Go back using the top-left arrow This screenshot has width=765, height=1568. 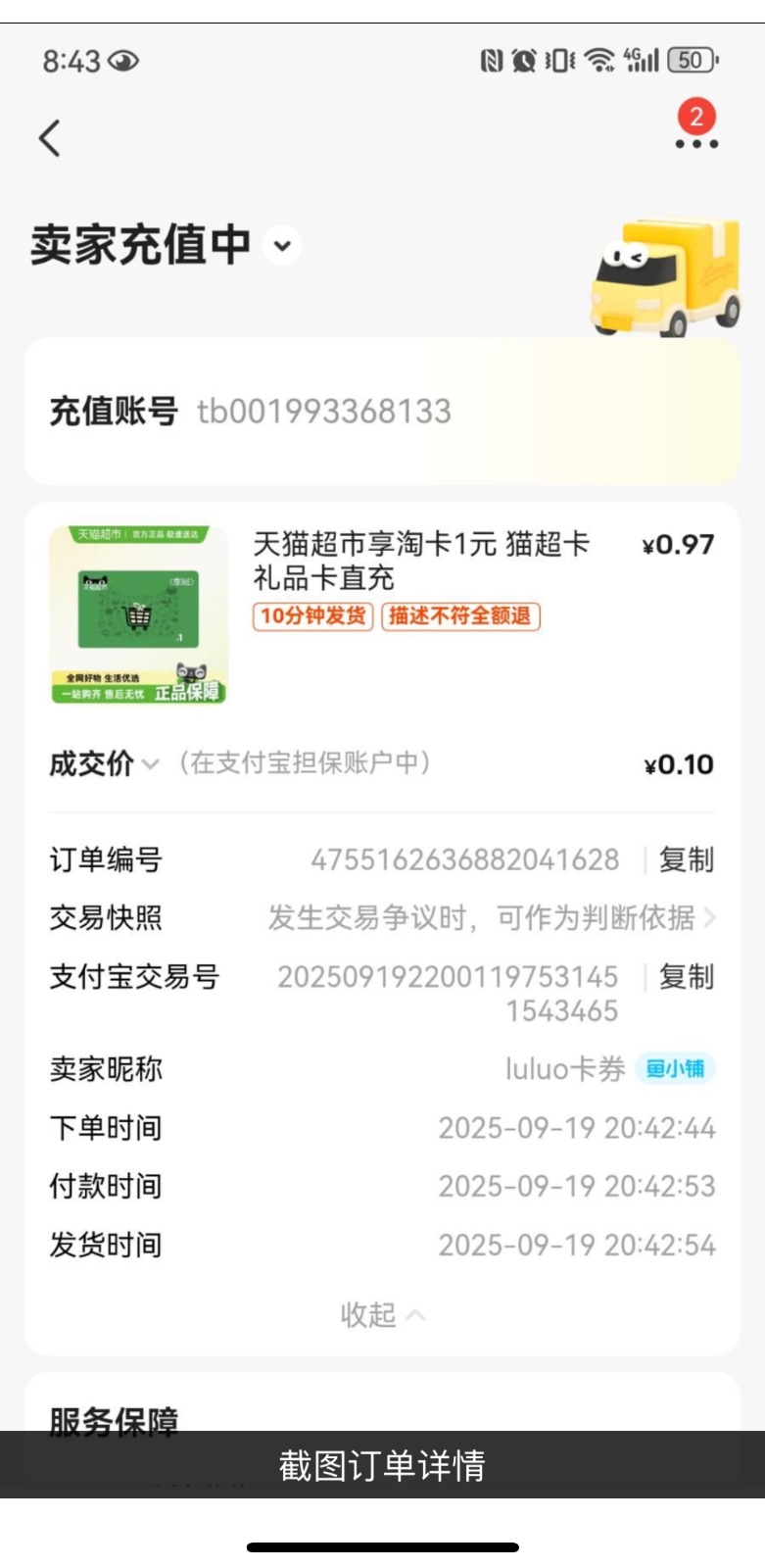(x=50, y=138)
